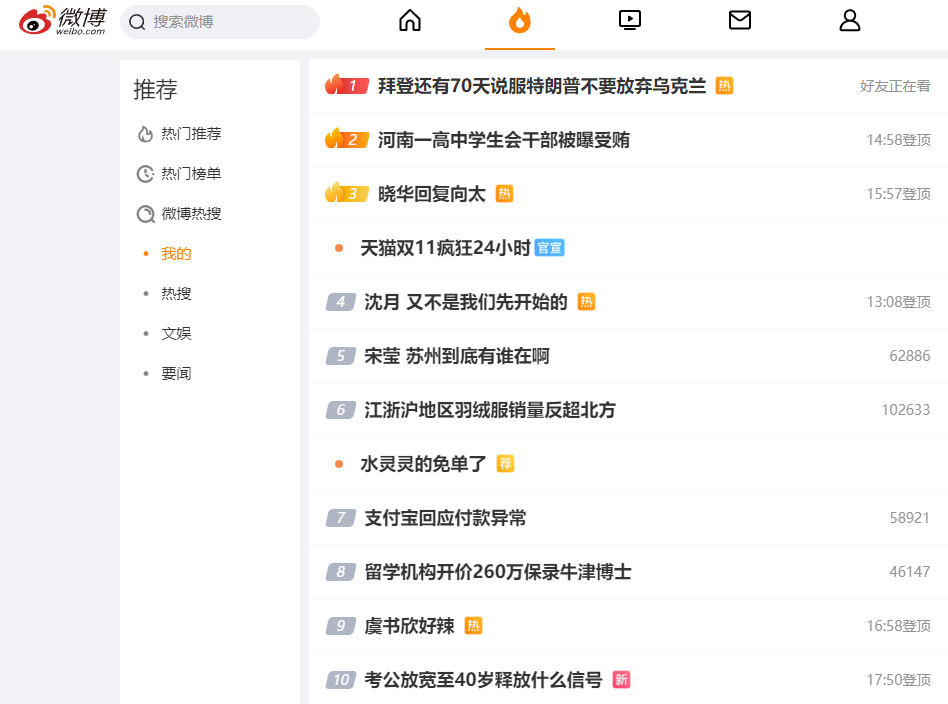The width and height of the screenshot is (948, 704).
Task: Go to the home icon tab
Action: pyautogui.click(x=410, y=21)
